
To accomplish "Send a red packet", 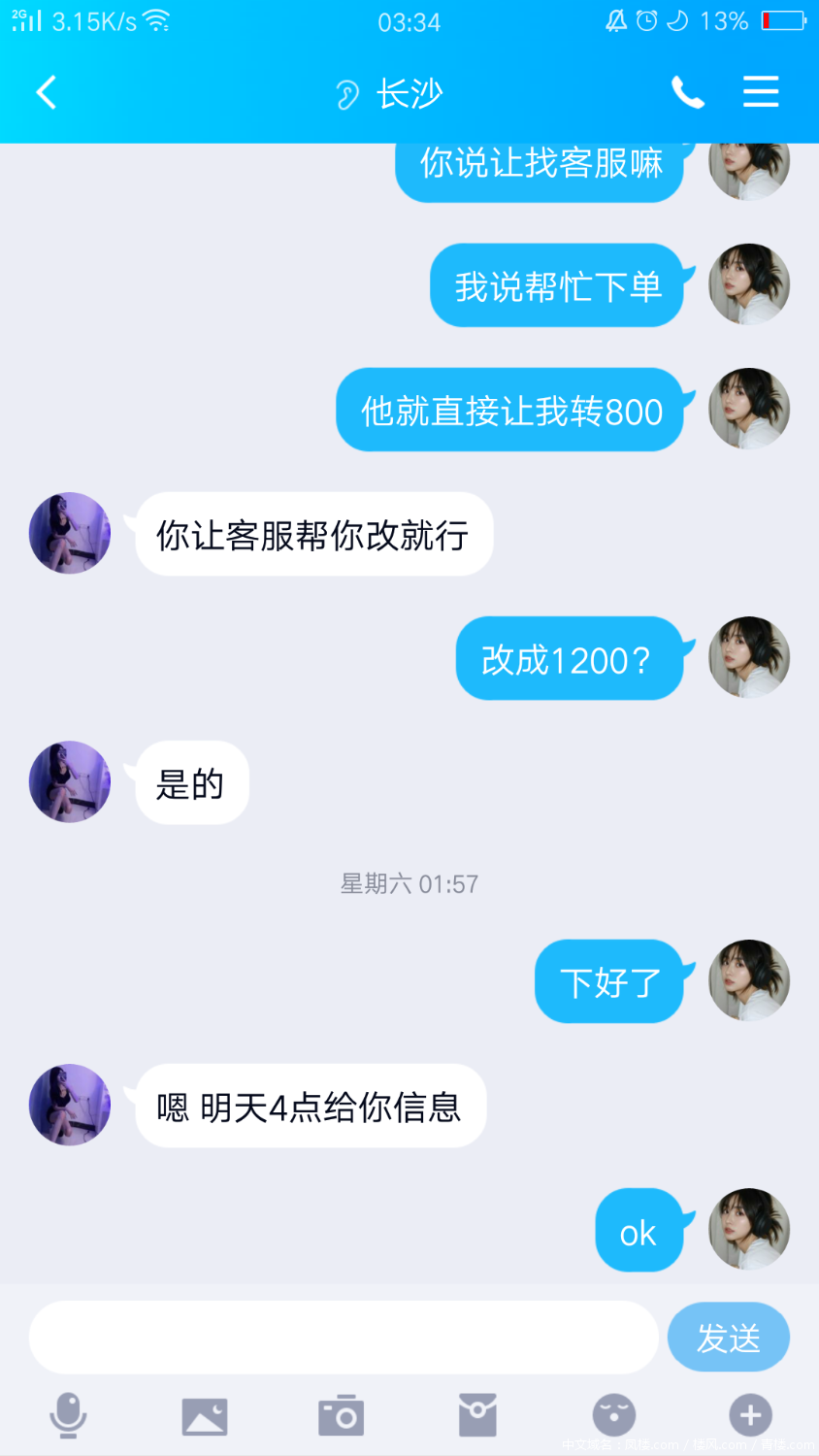I will point(477,1416).
